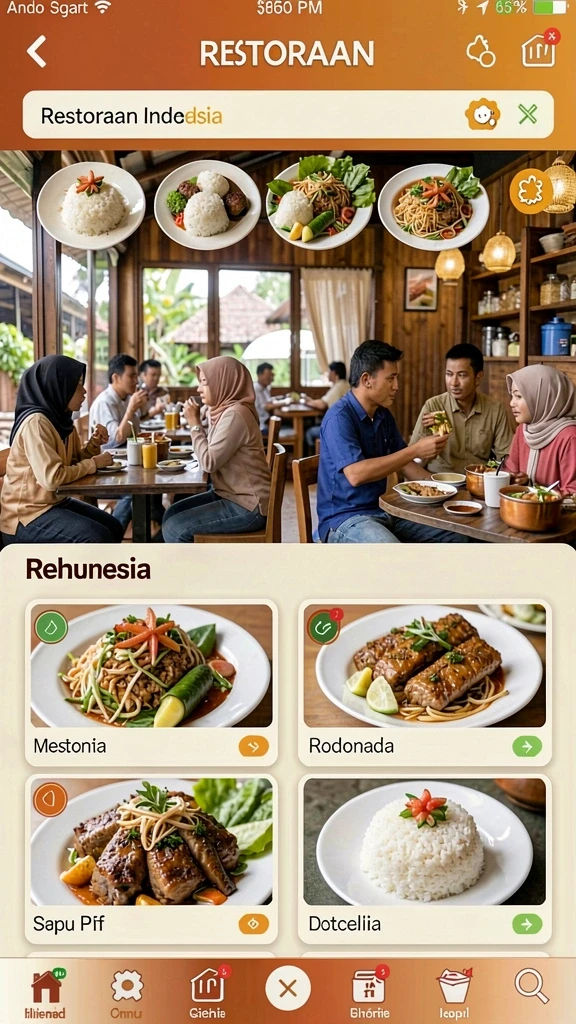The image size is (576, 1024).
Task: Tap the orange arrow button on Mestonia
Action: (253, 746)
